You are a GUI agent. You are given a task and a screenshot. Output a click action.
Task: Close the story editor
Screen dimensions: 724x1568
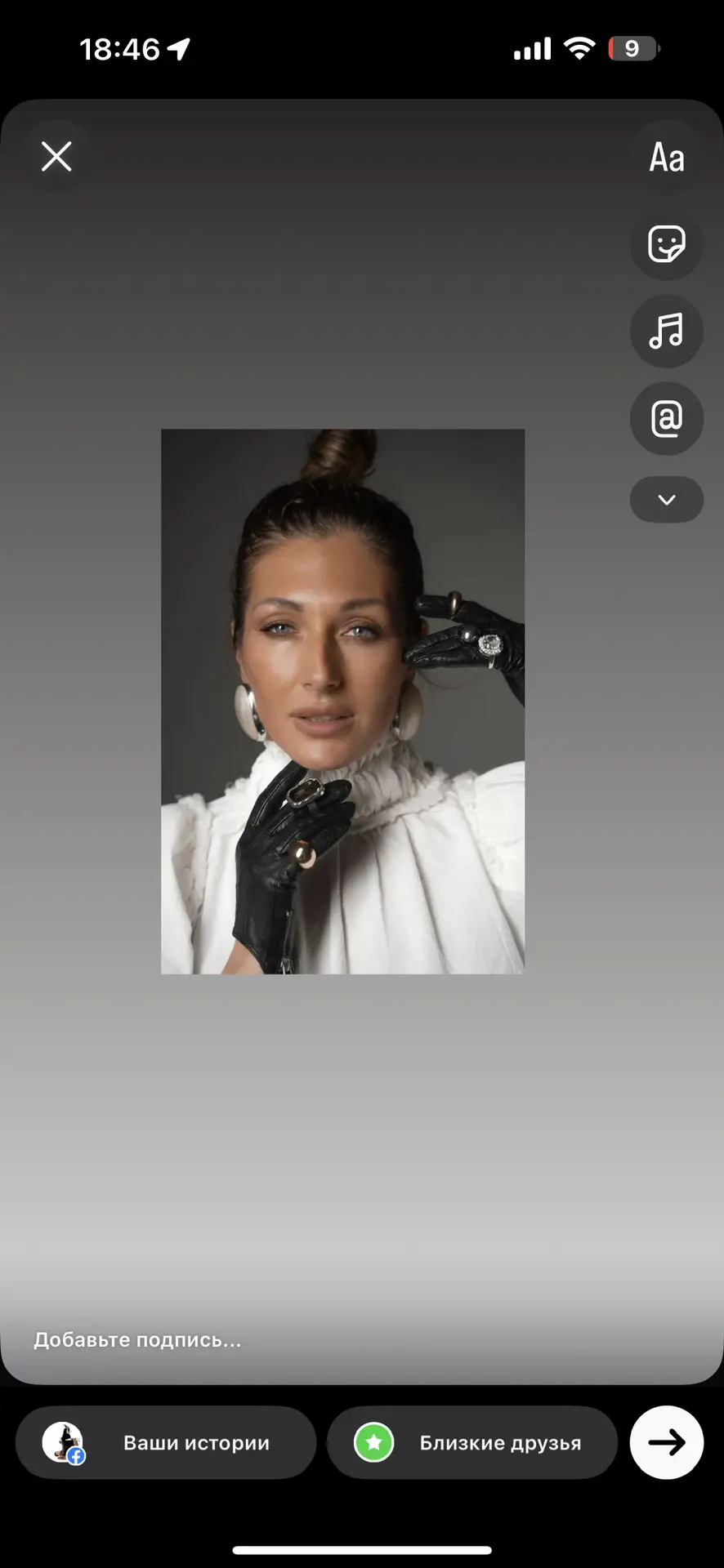tap(56, 157)
